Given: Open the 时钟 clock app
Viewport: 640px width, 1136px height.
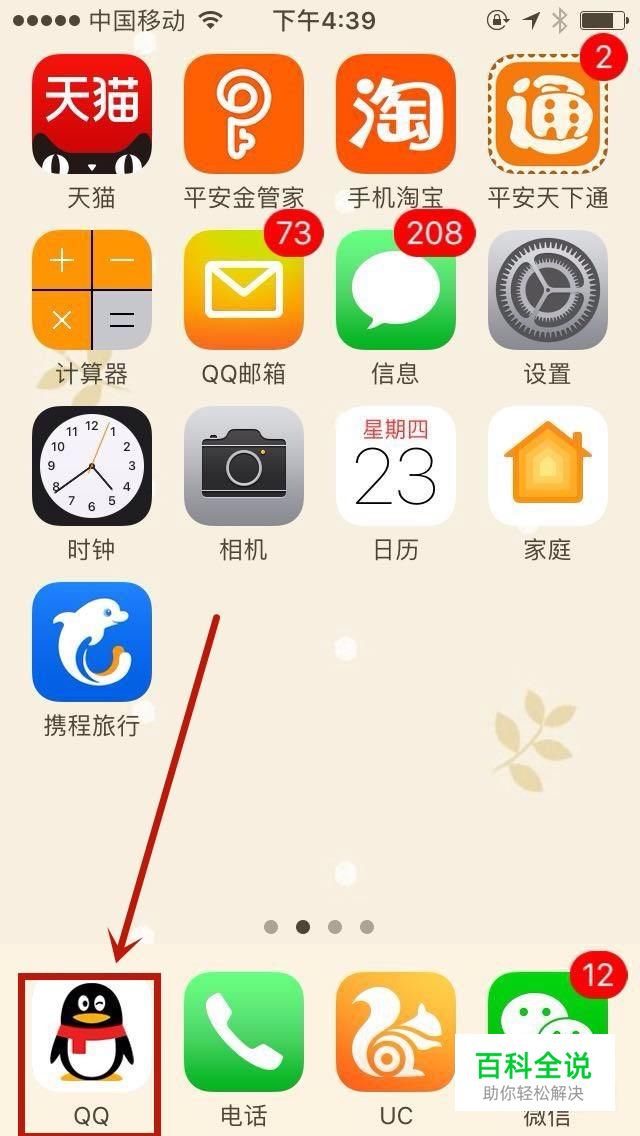Looking at the screenshot, I should pyautogui.click(x=92, y=466).
